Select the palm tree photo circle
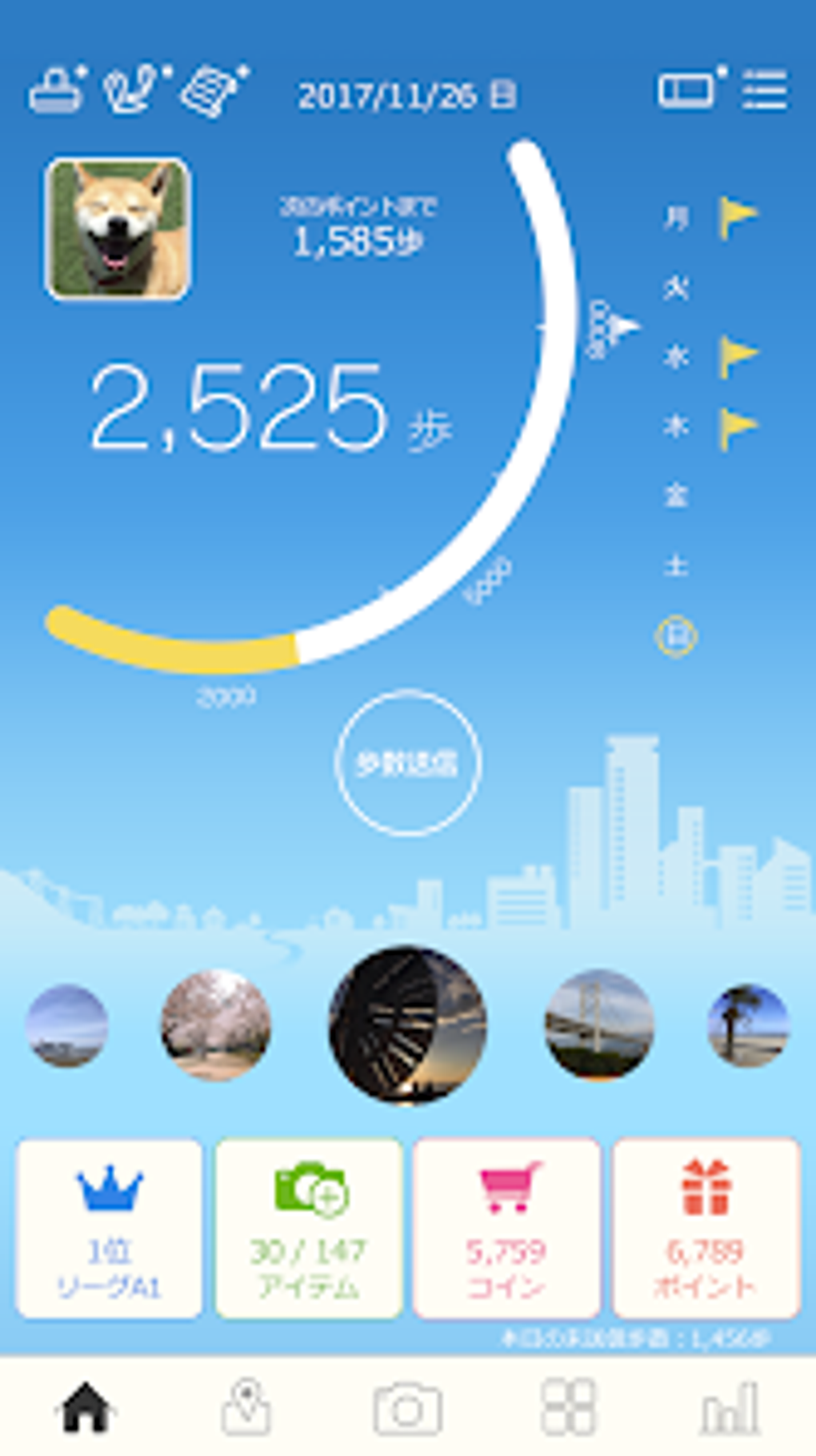This screenshot has width=816, height=1456. 747,1025
